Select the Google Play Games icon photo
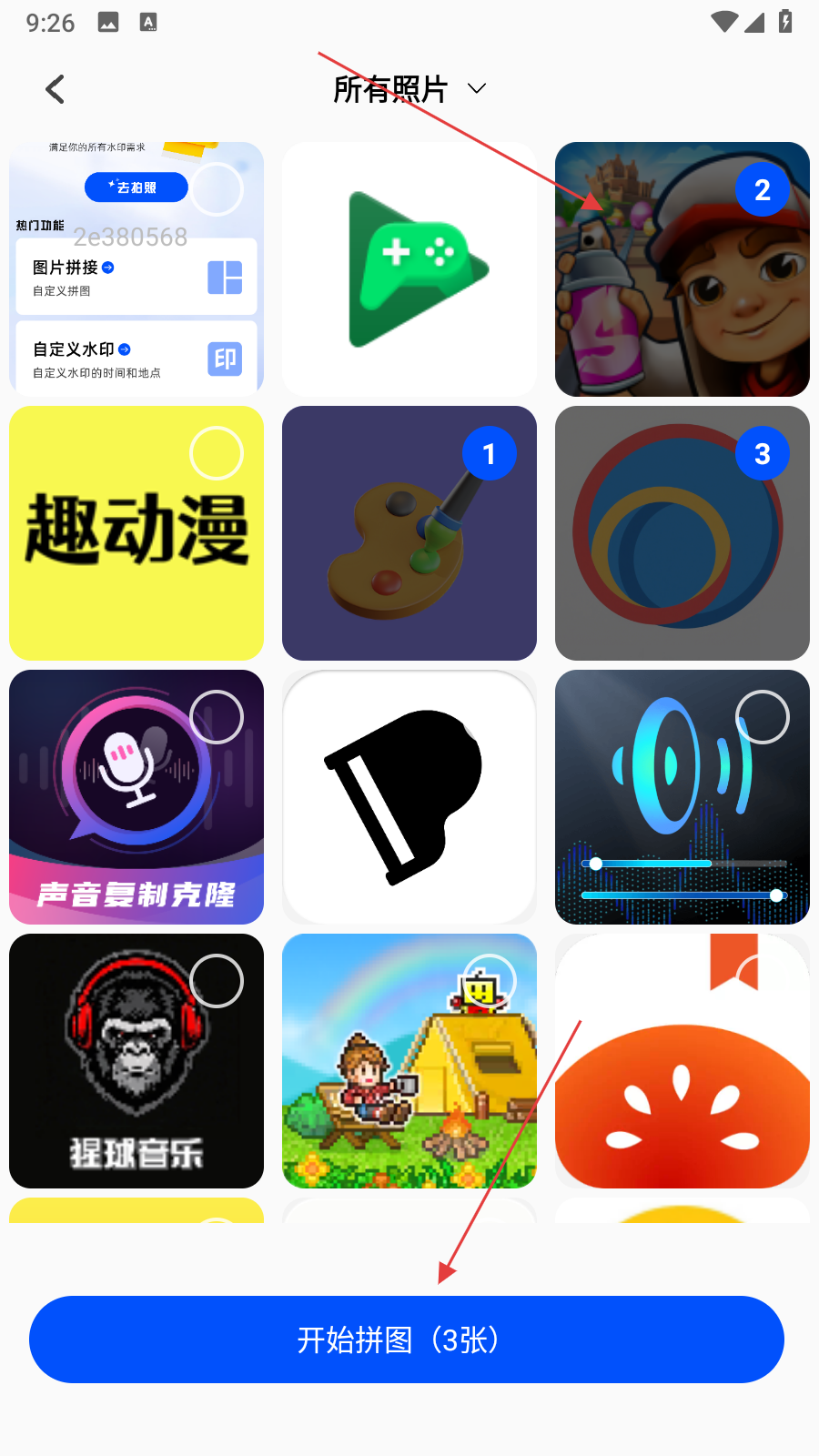 click(409, 269)
